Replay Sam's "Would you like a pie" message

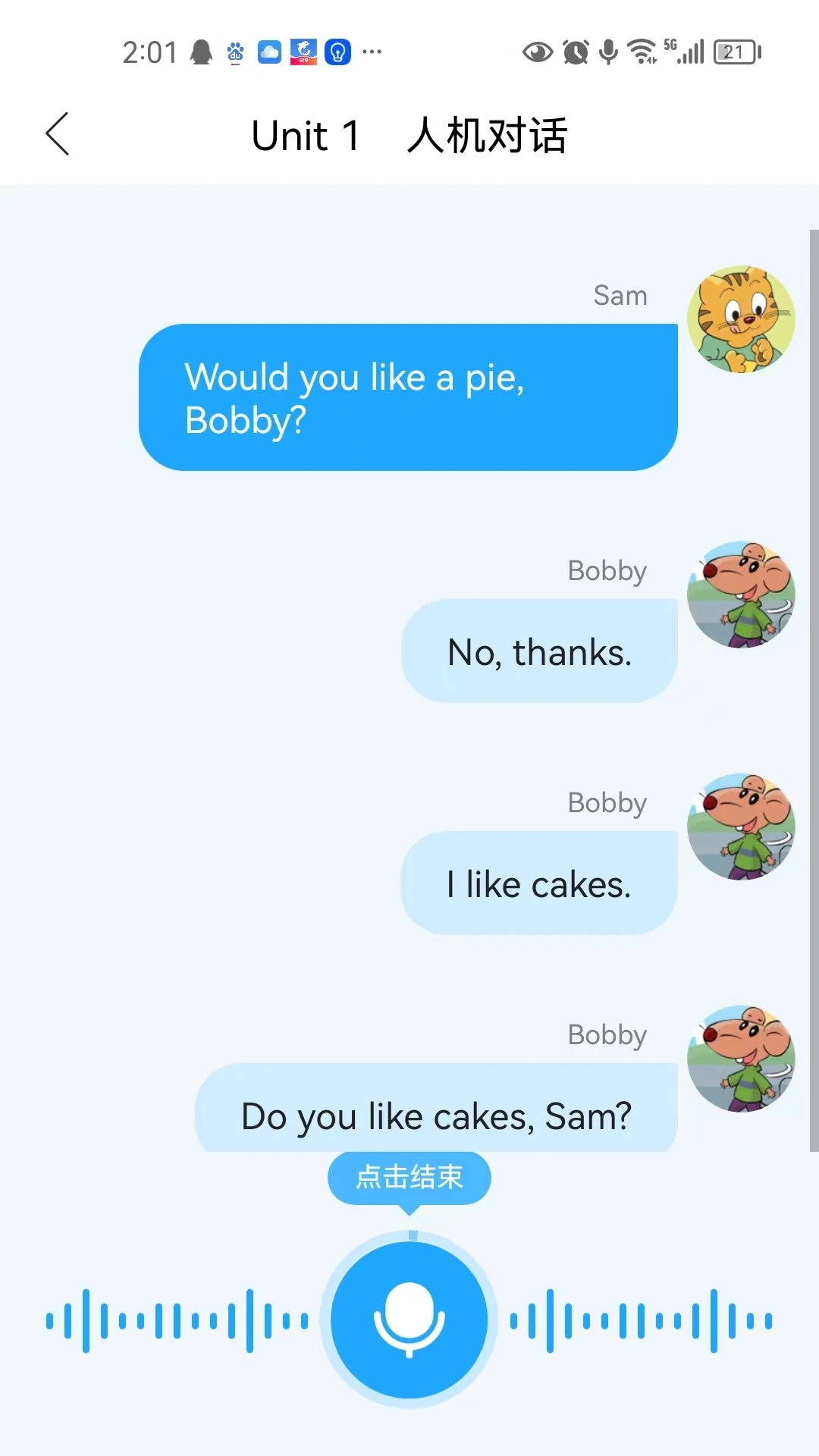[x=407, y=397]
